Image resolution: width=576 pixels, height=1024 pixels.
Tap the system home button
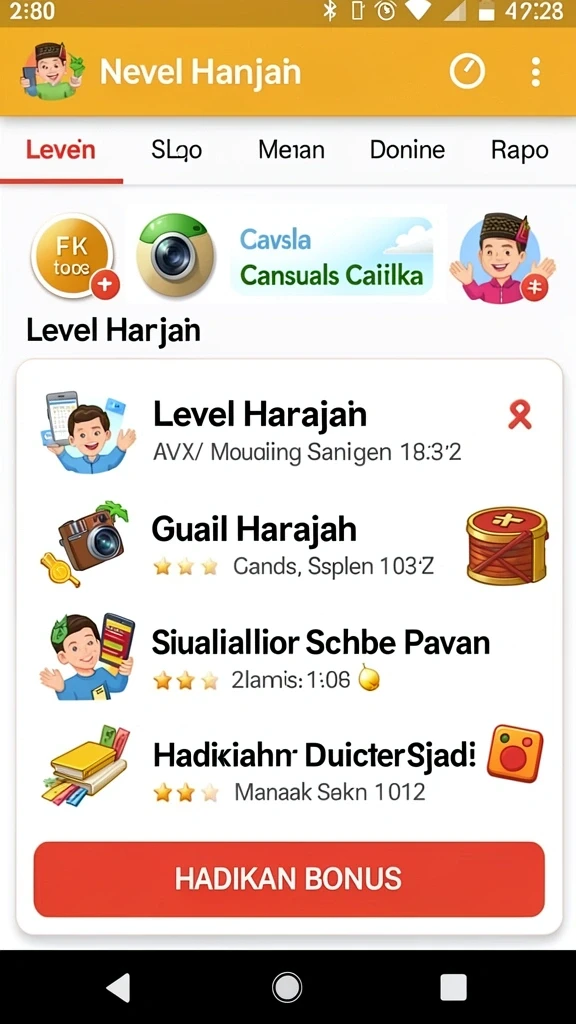(x=287, y=987)
